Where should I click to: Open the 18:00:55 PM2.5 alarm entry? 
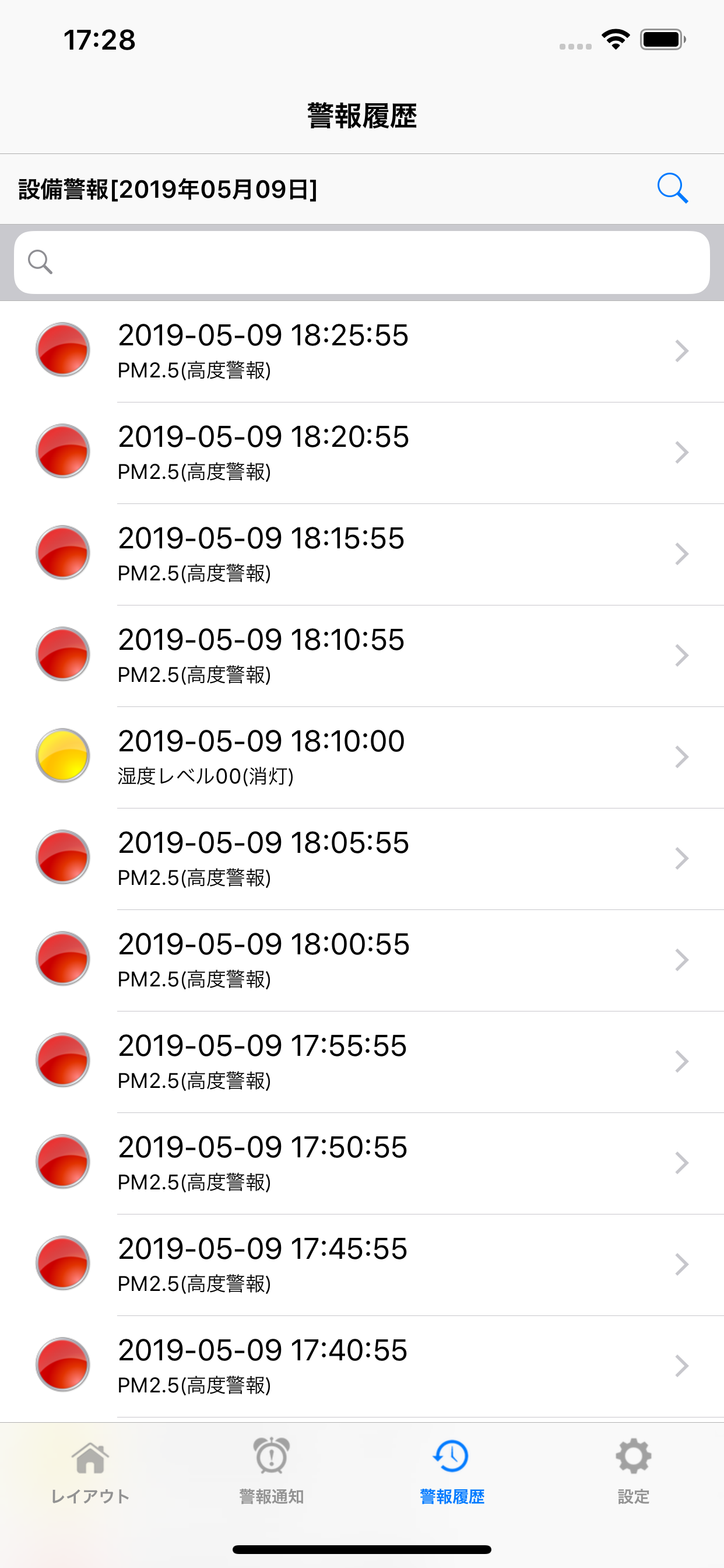[x=362, y=961]
